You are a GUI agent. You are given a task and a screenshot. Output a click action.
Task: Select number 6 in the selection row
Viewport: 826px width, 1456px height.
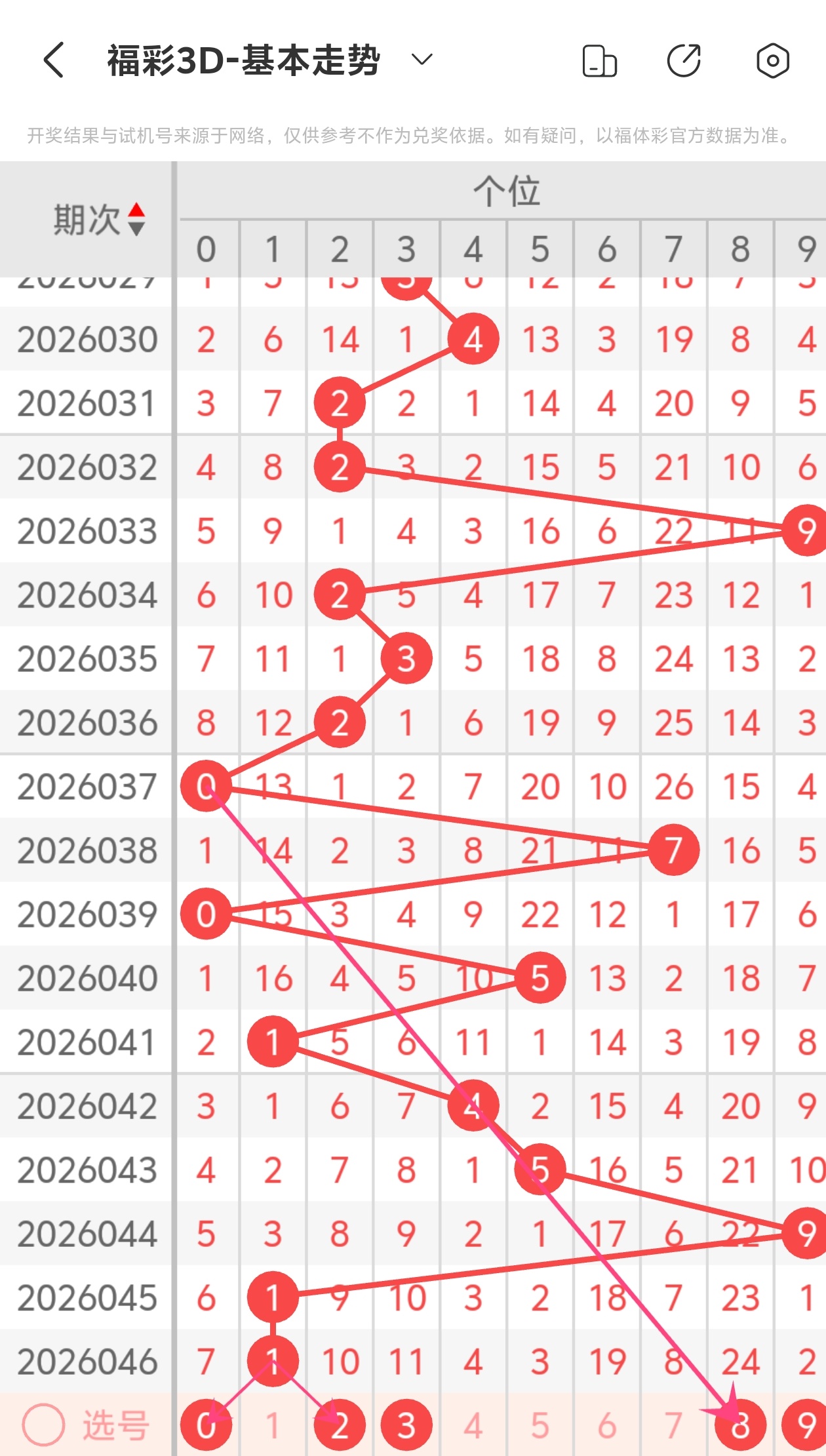point(607,1425)
